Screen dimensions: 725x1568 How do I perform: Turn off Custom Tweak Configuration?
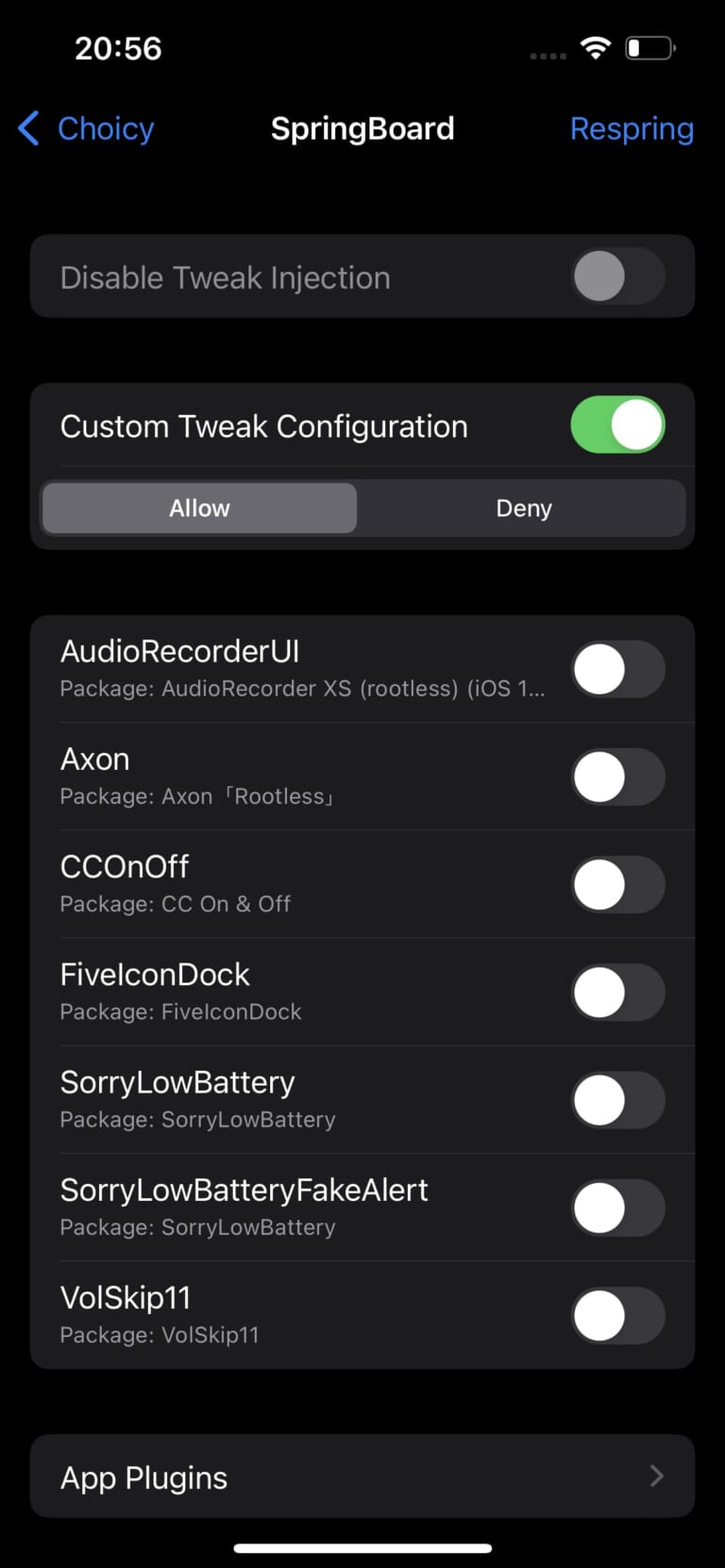[x=617, y=425]
